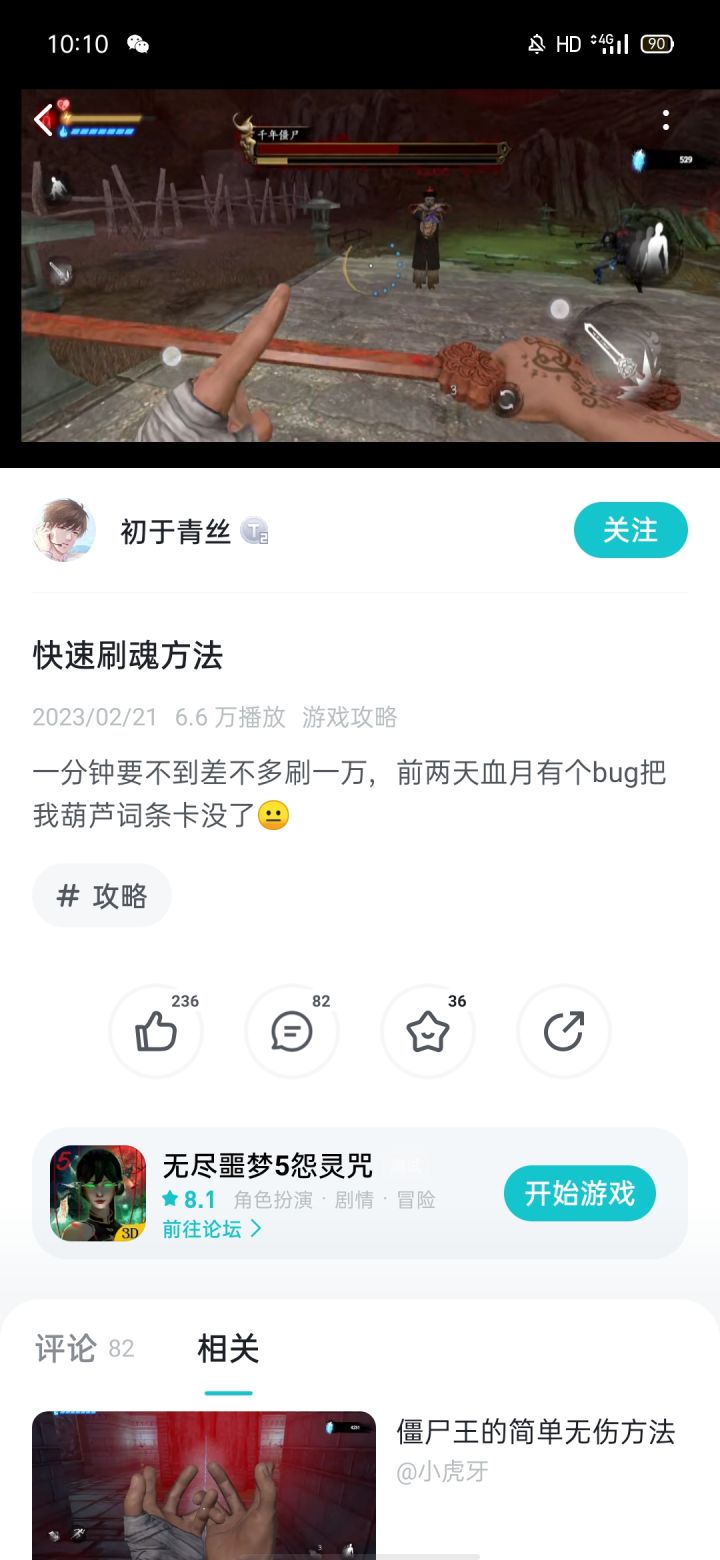Go to the forum via 前往论坛
Image resolution: width=720 pixels, height=1560 pixels.
click(x=212, y=1229)
